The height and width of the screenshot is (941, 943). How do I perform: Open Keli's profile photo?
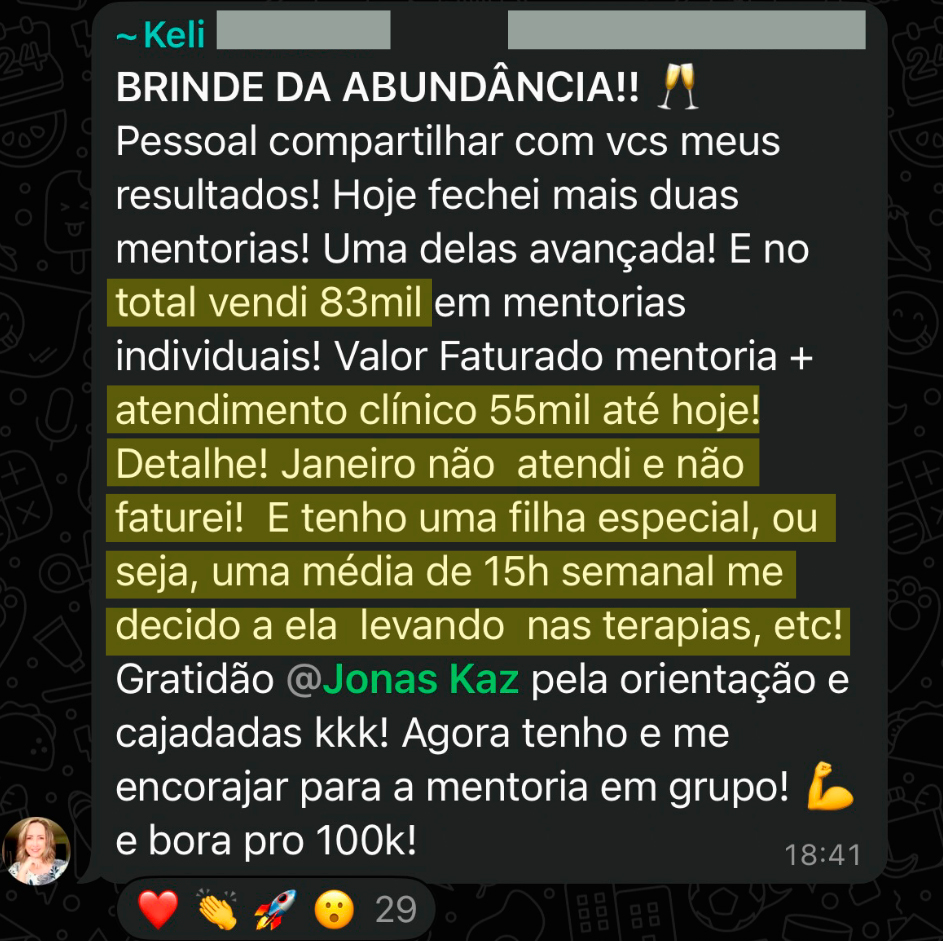(37, 851)
